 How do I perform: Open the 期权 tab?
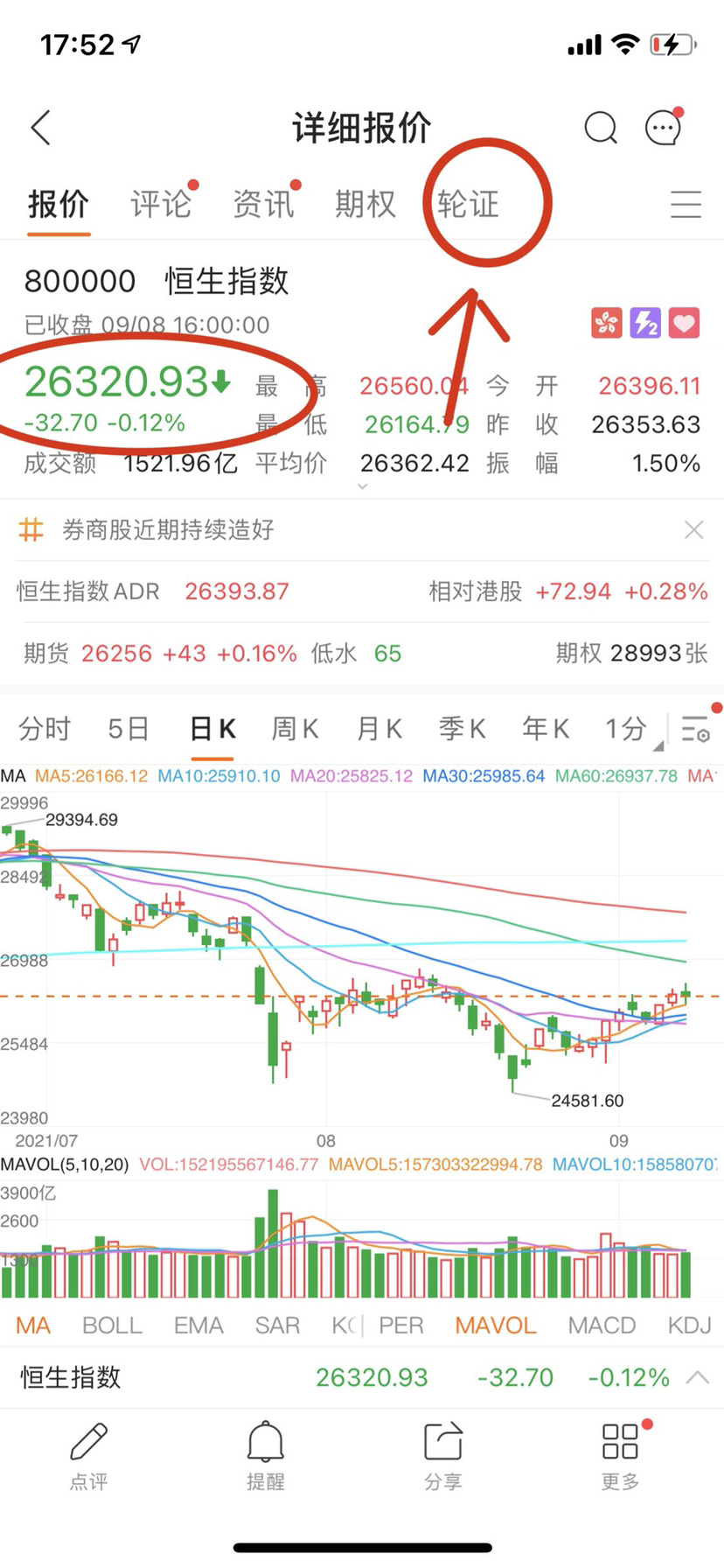tap(365, 204)
